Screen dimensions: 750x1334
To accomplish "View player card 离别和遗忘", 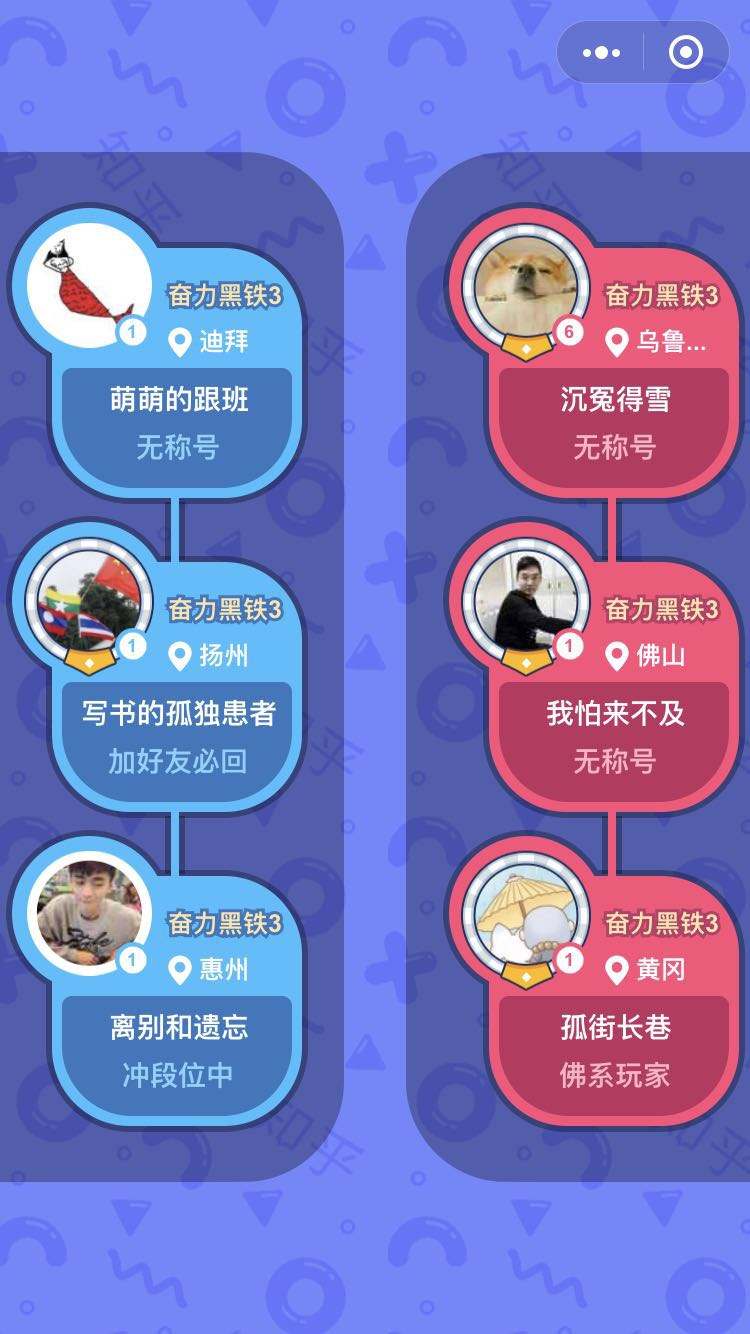I will pyautogui.click(x=160, y=980).
